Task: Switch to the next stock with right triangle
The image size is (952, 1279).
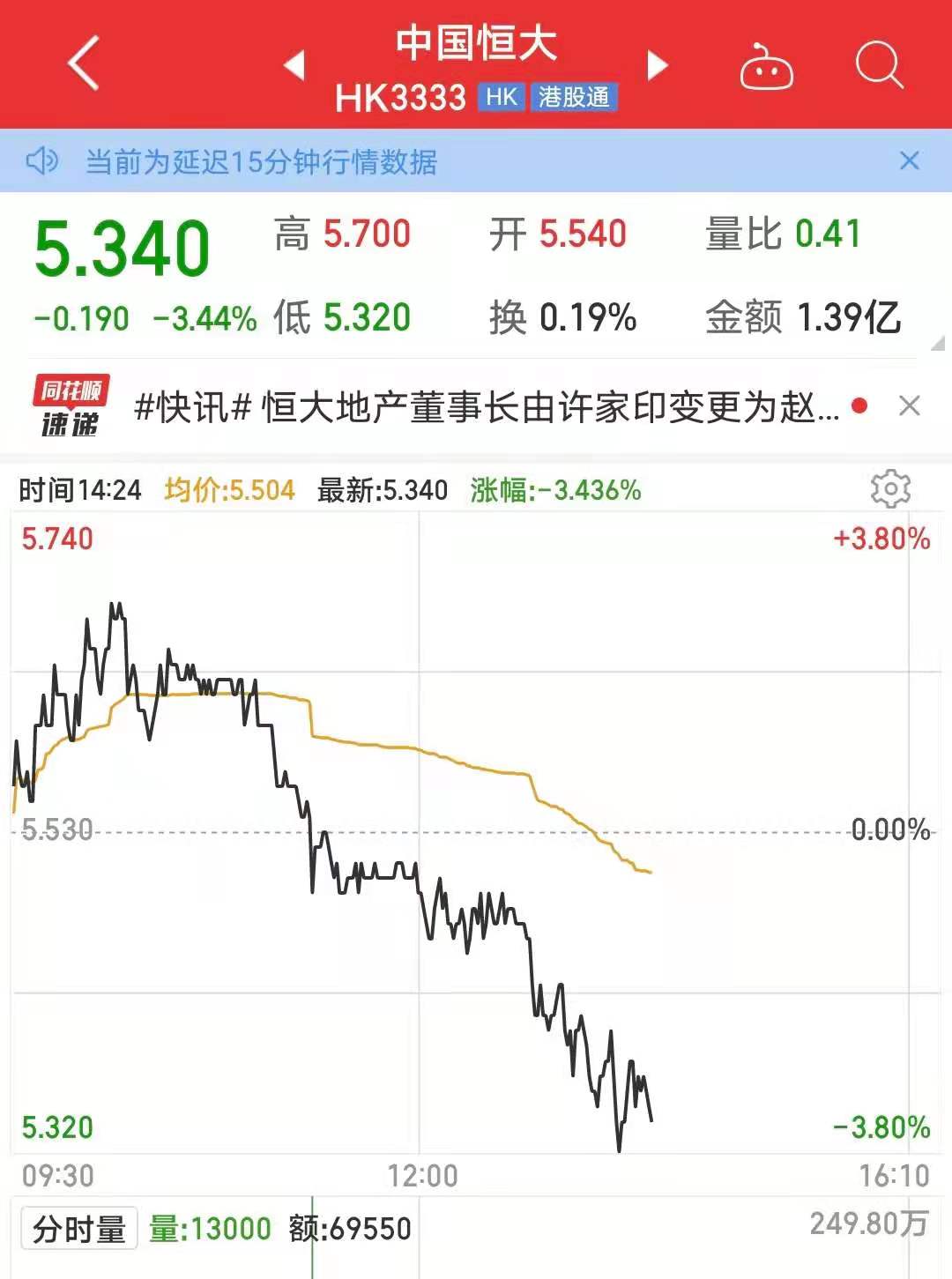Action: [658, 64]
